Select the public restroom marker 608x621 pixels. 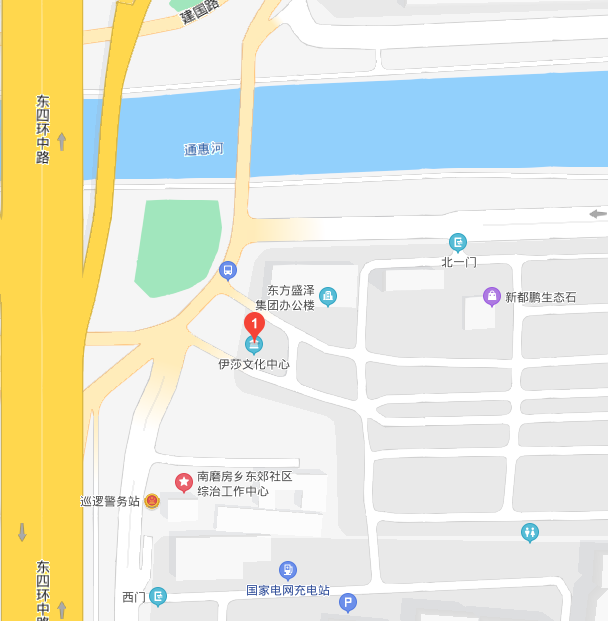click(x=530, y=533)
